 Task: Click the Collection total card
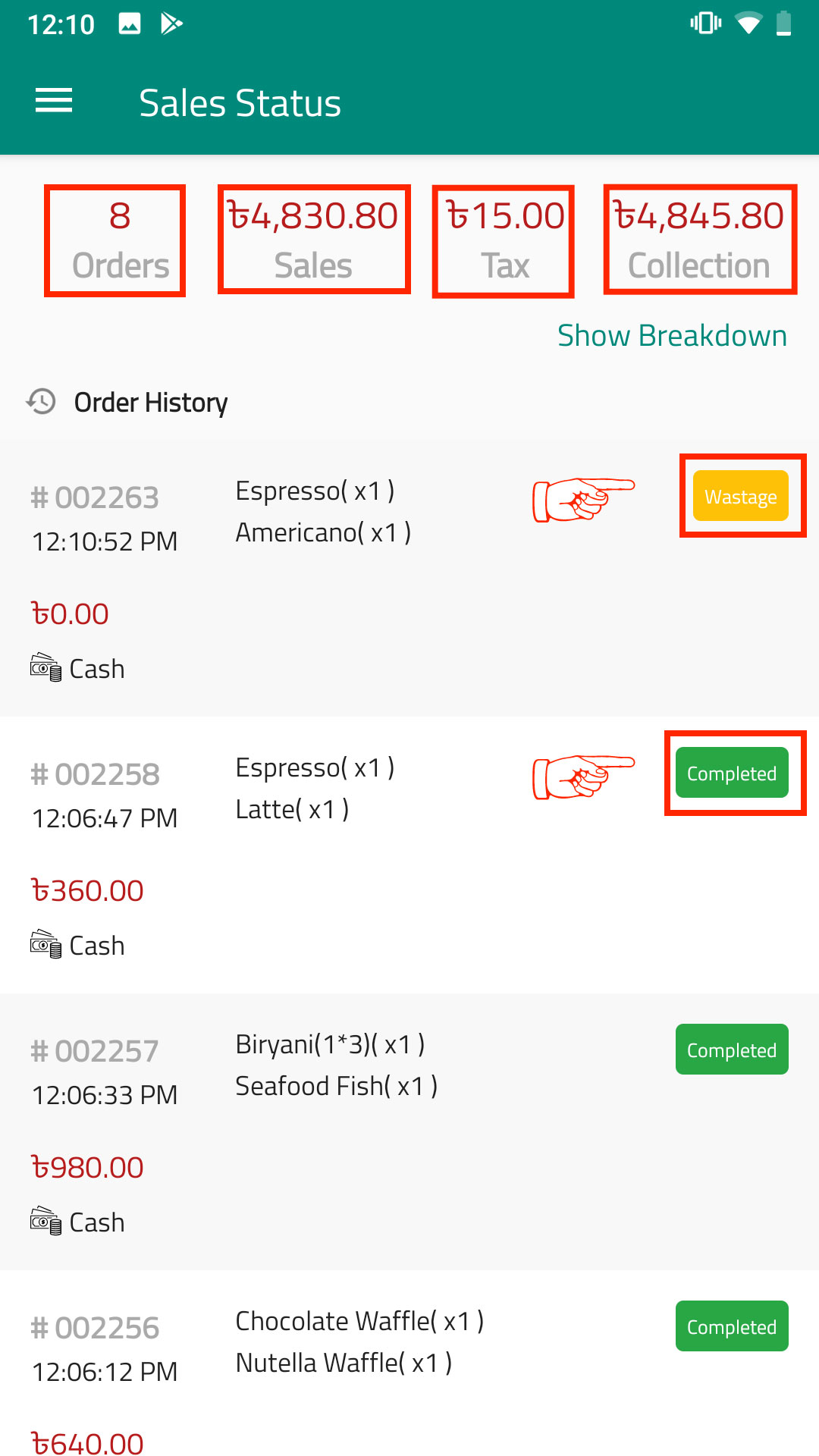pyautogui.click(x=700, y=238)
